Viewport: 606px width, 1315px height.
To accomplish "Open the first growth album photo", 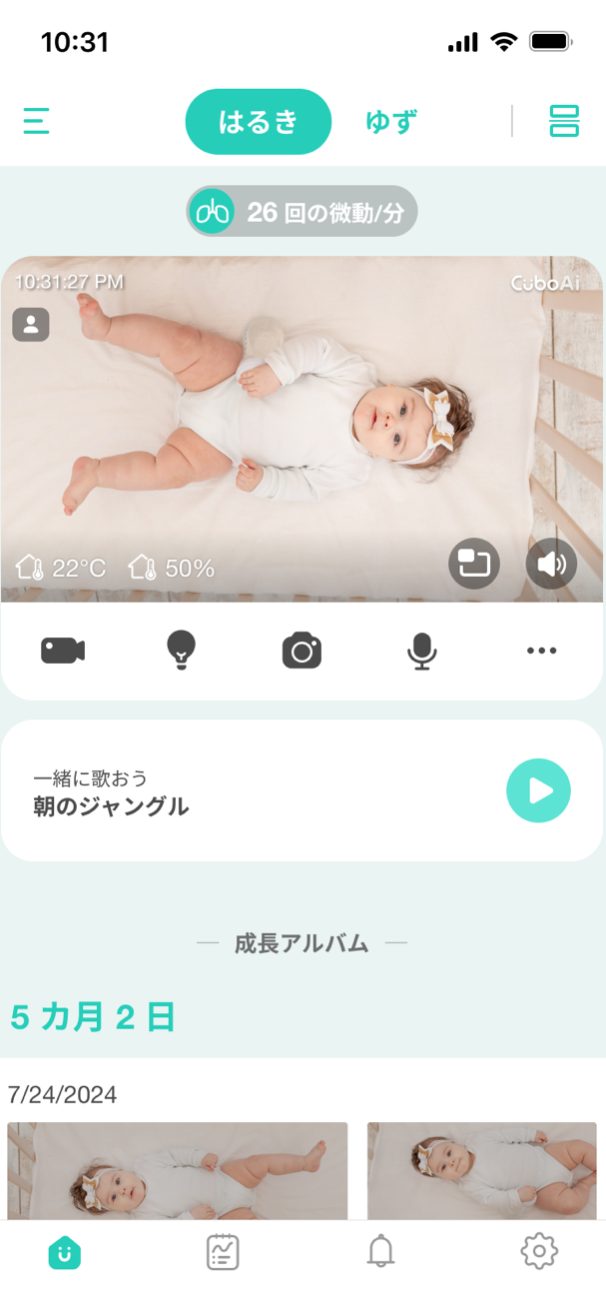I will [x=177, y=1170].
